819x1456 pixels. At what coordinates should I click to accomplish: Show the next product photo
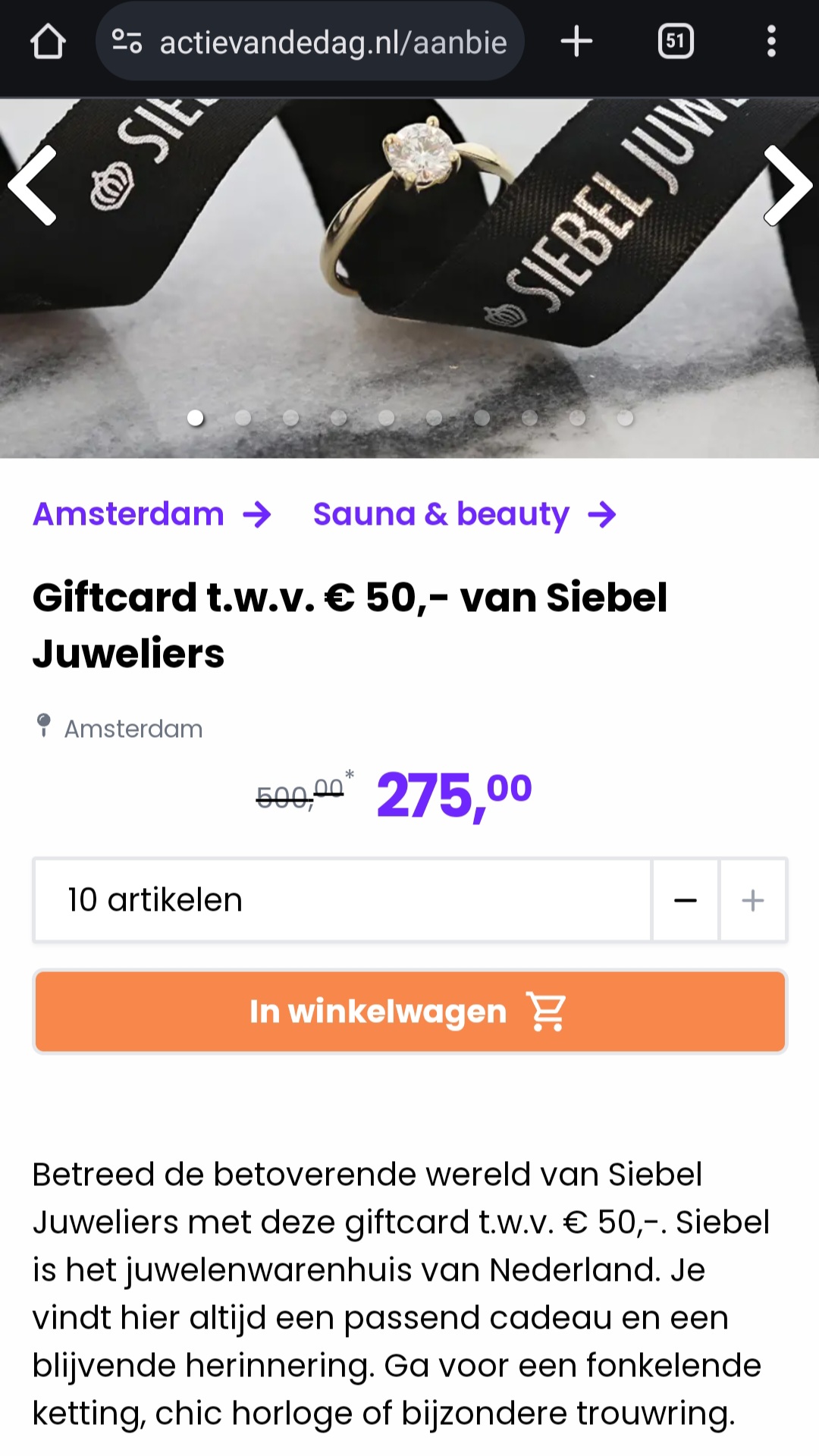click(787, 185)
